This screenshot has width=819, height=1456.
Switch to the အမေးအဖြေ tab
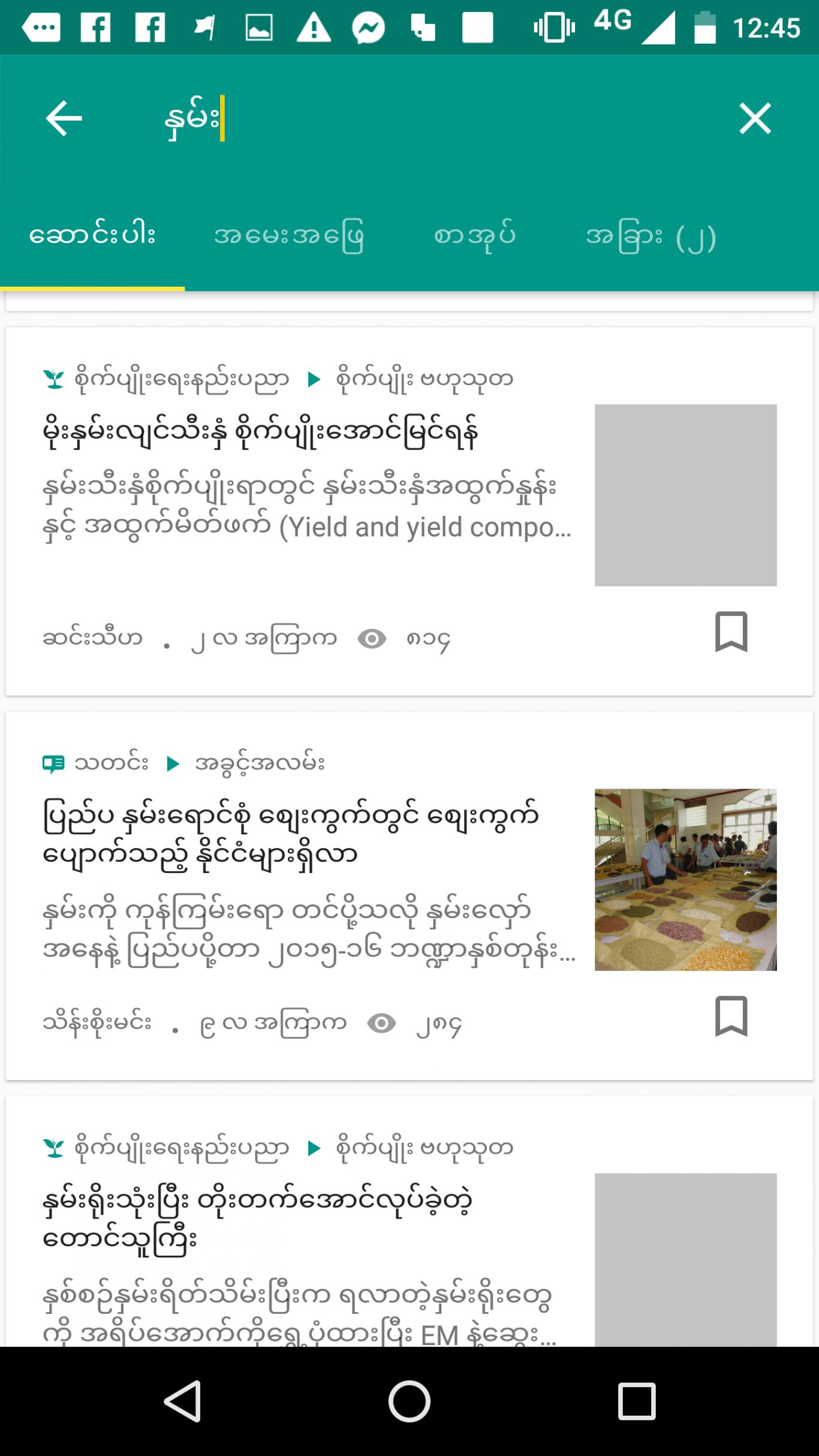[x=289, y=235]
